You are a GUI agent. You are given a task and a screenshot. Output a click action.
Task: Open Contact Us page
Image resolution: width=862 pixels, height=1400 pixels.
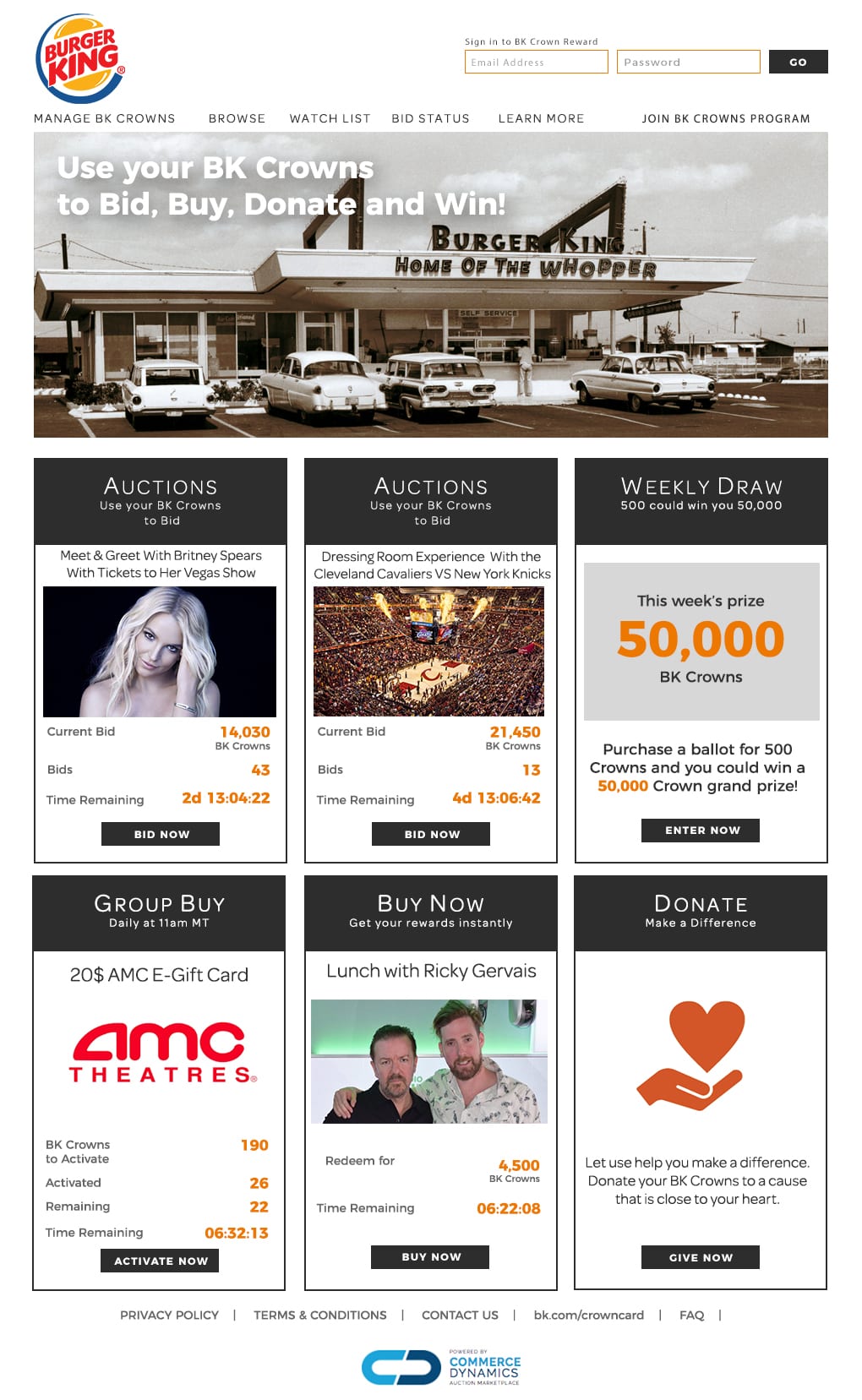[460, 1315]
